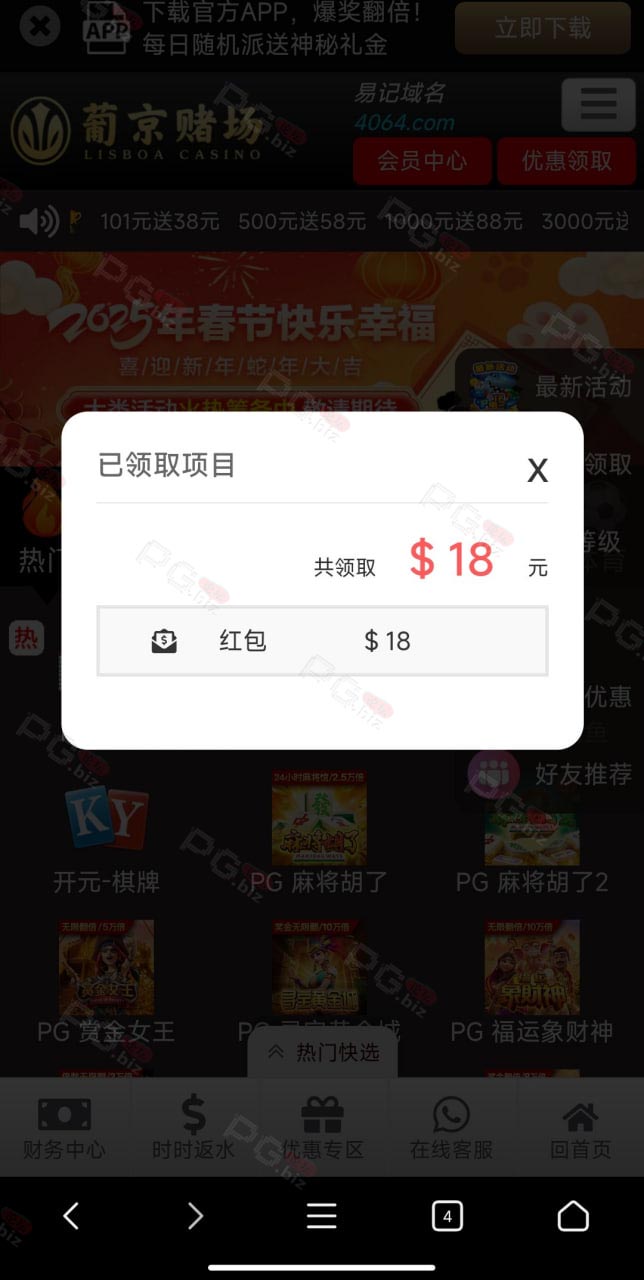Open 财务中心 in the bottom bar
The width and height of the screenshot is (644, 1280).
[x=64, y=1128]
